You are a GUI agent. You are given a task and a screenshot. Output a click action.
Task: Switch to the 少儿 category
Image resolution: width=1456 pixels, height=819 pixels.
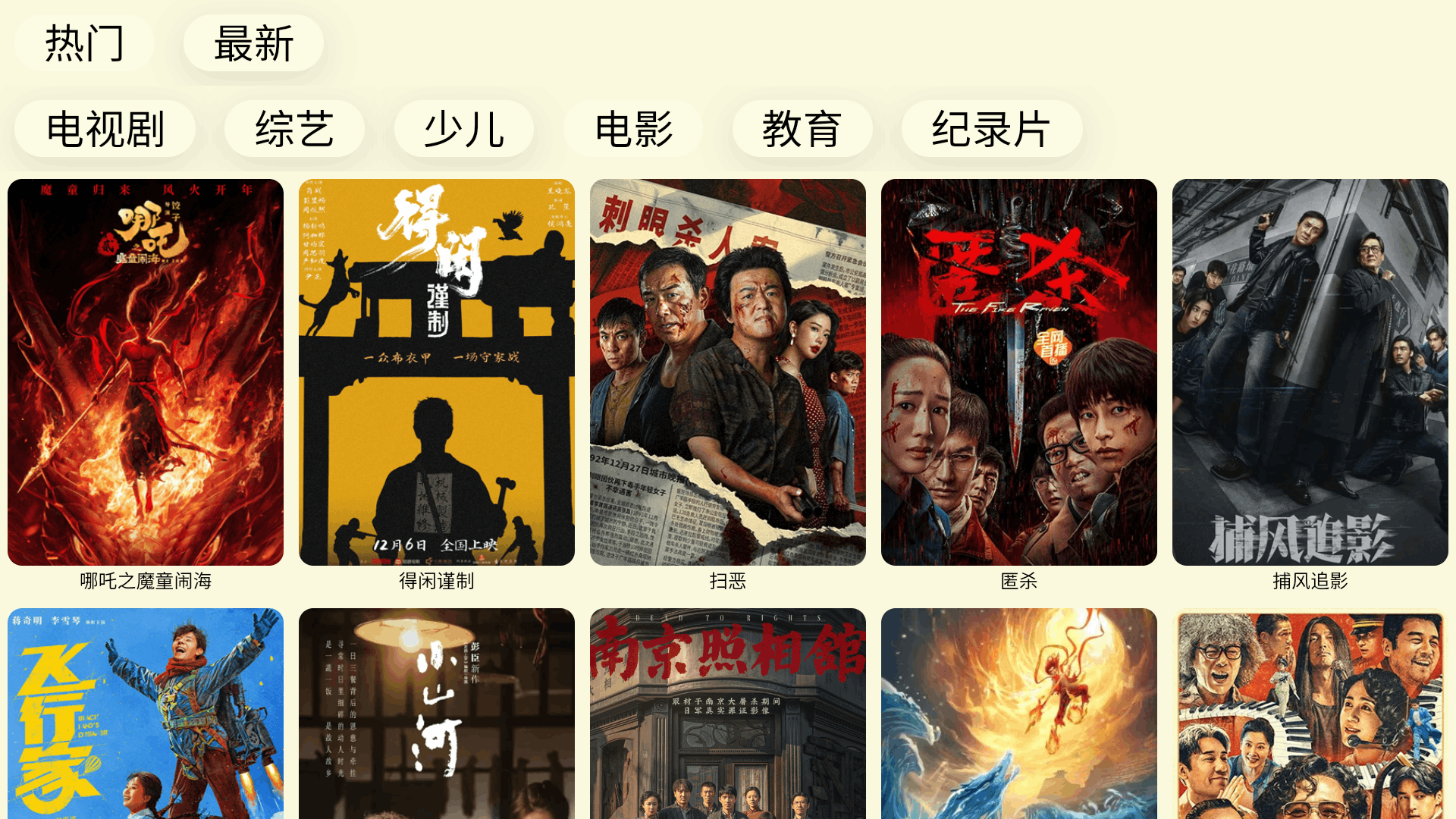[464, 129]
